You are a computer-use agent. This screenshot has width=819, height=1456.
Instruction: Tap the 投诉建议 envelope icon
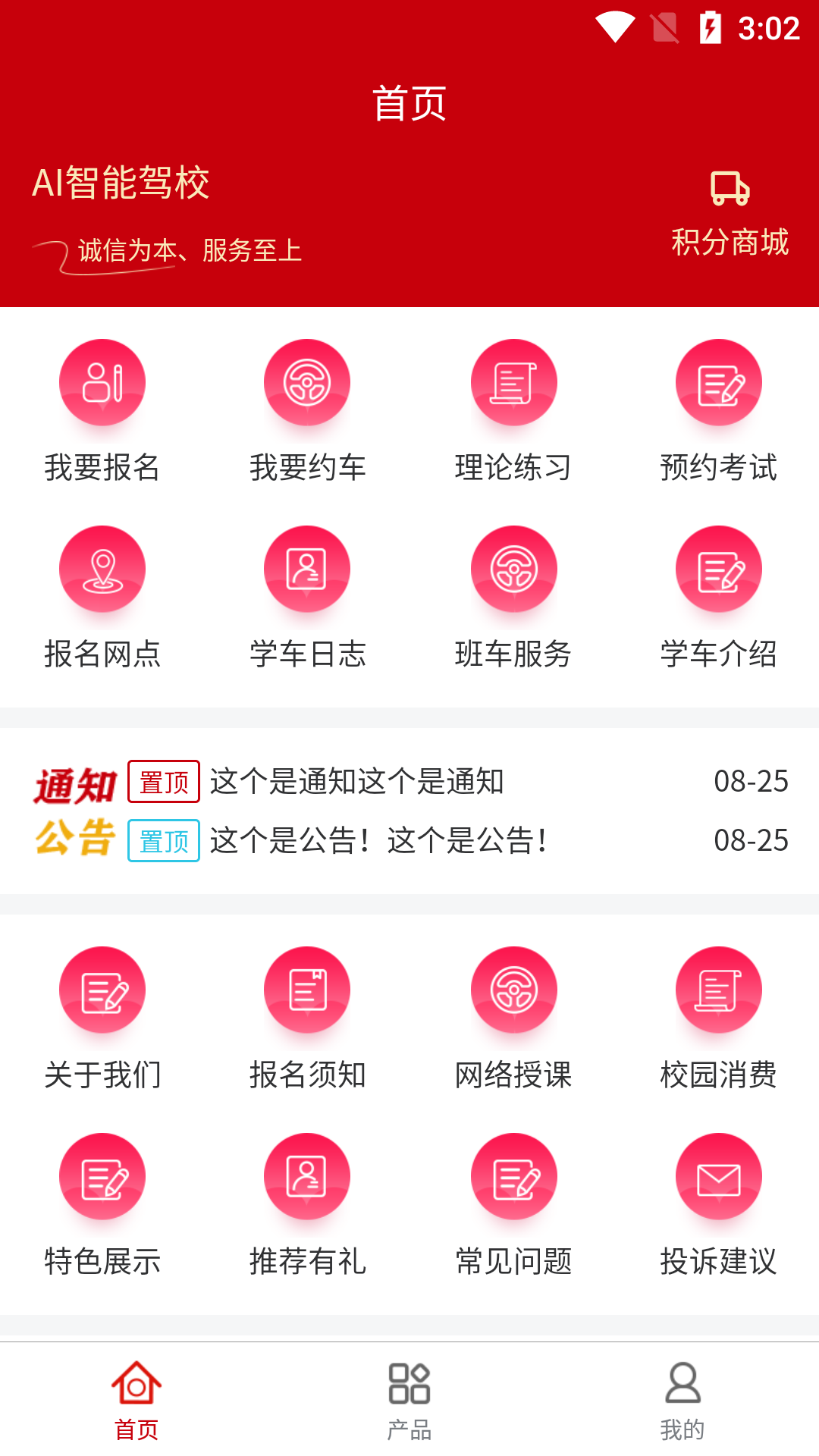coord(718,1176)
